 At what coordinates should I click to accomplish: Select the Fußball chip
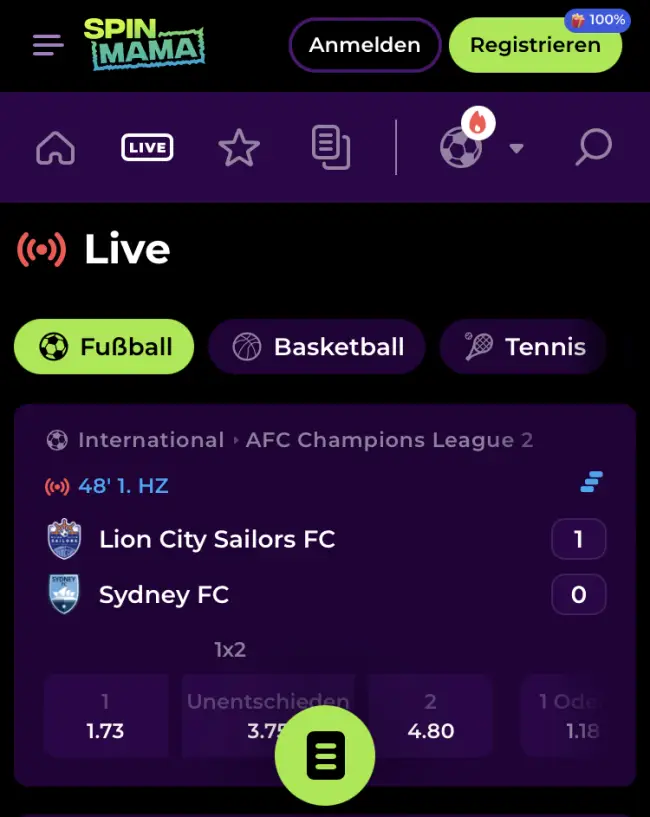coord(104,347)
